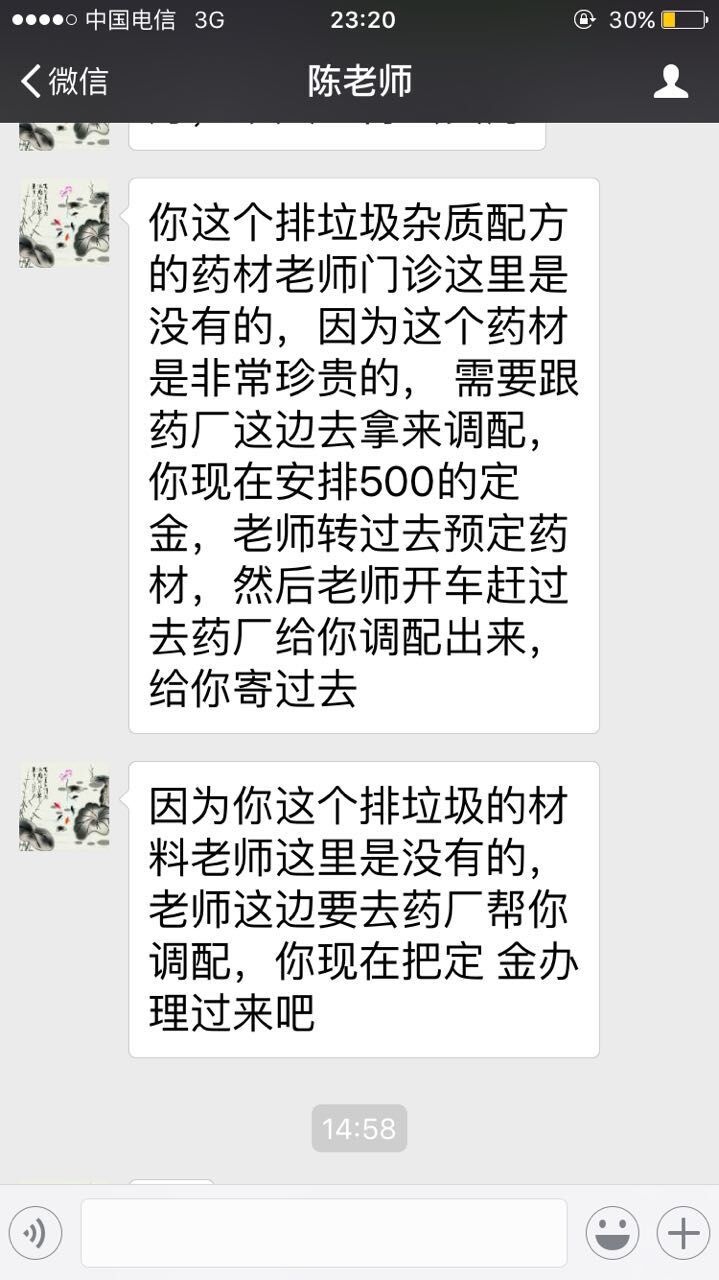Open 陈老师's contact profile icon
Screen dimensions: 719x1280
coord(670,81)
